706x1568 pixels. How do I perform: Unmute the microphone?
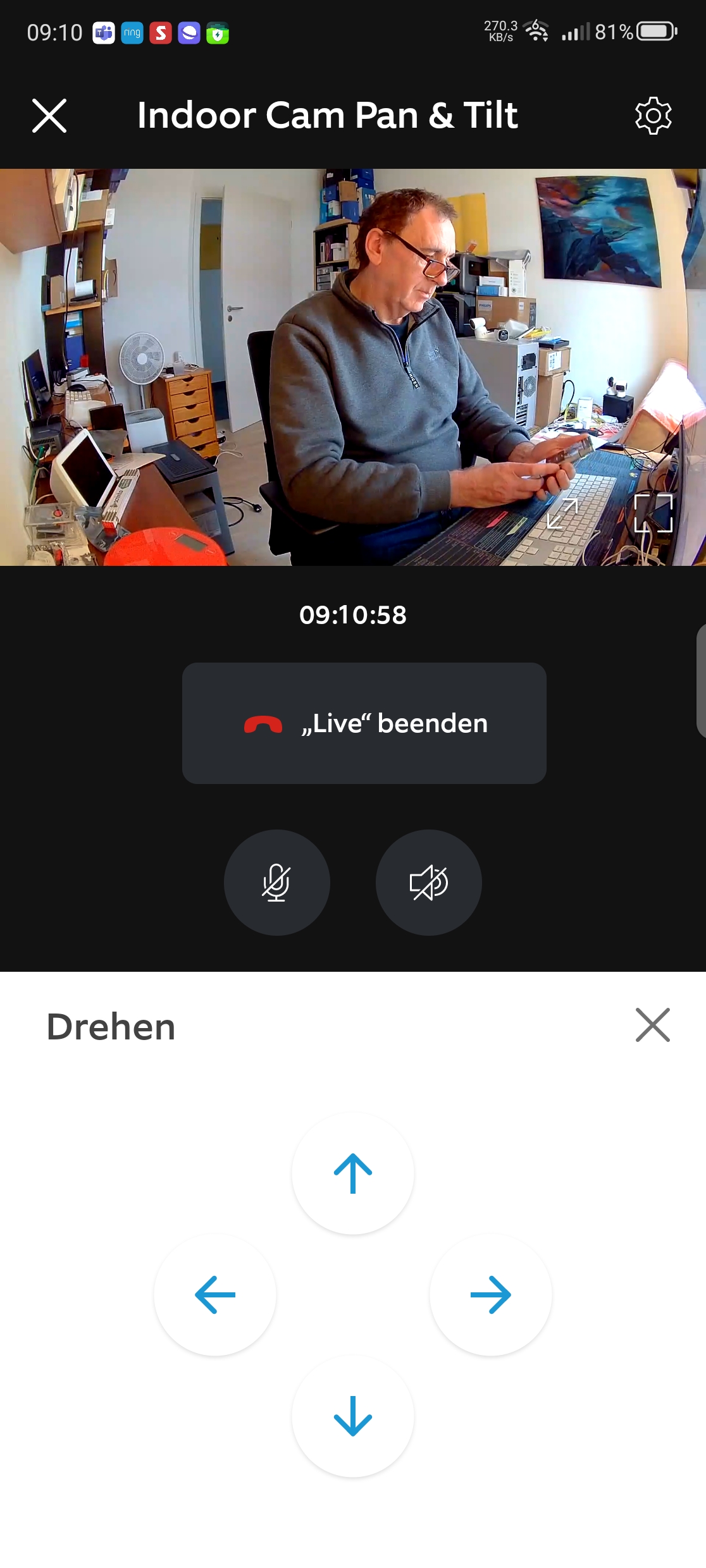pyautogui.click(x=276, y=882)
